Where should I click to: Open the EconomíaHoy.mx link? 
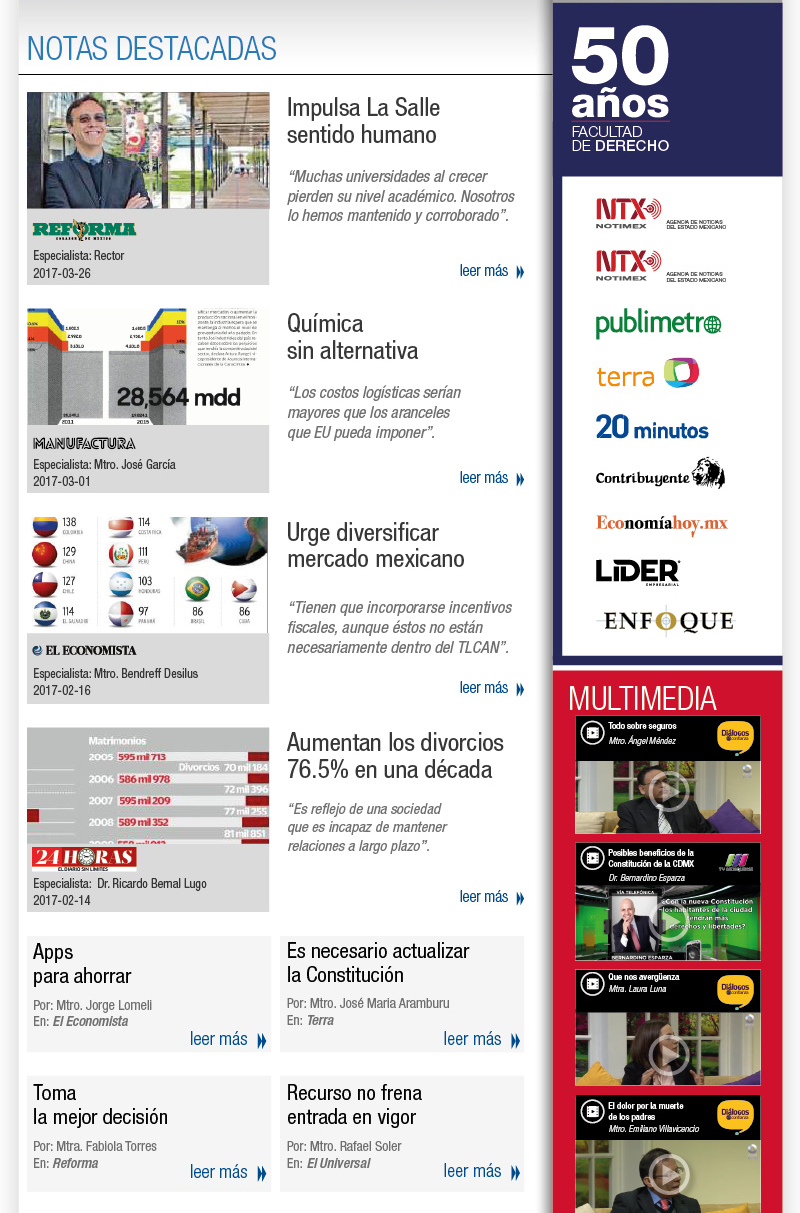coord(662,524)
